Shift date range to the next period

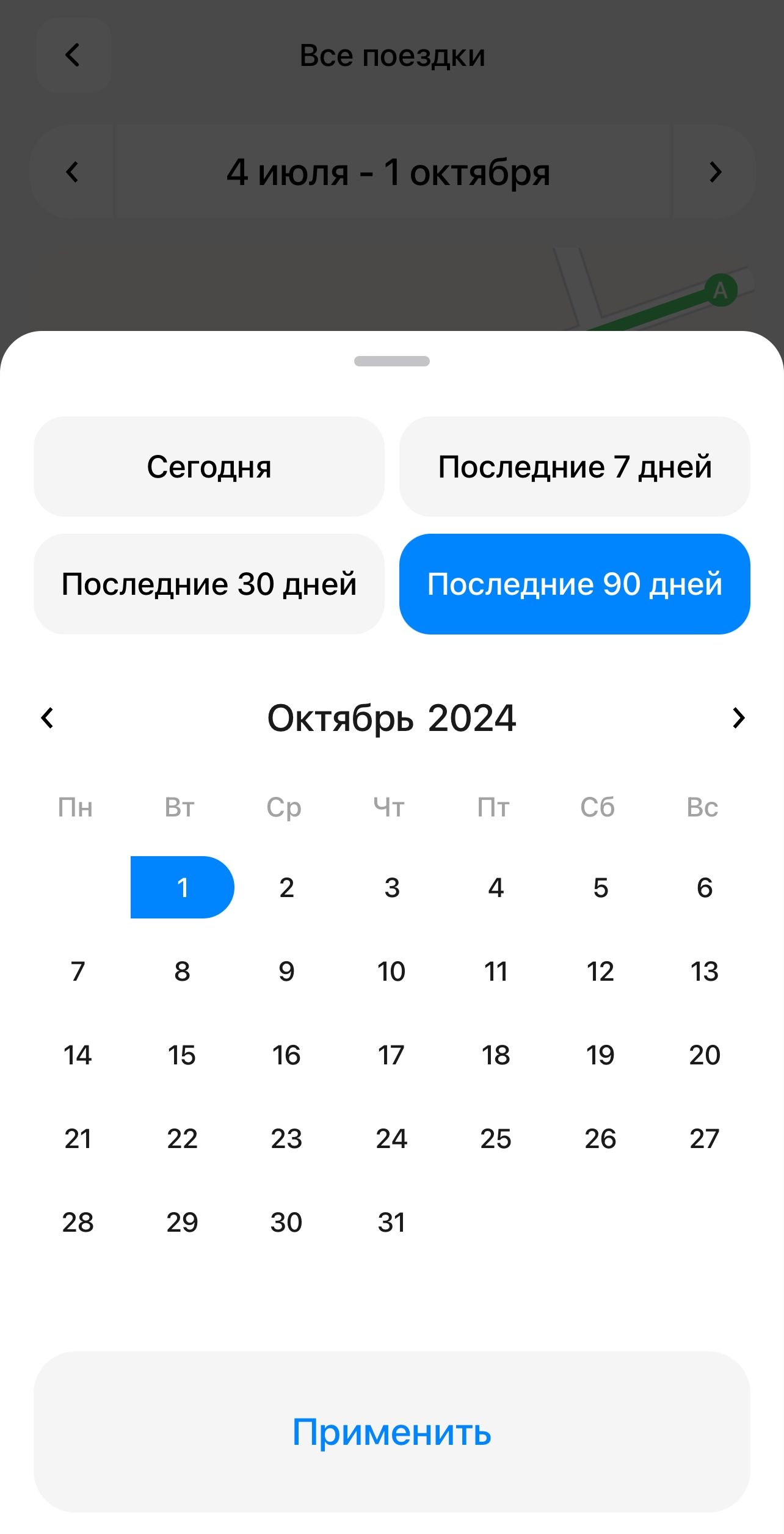[x=715, y=172]
